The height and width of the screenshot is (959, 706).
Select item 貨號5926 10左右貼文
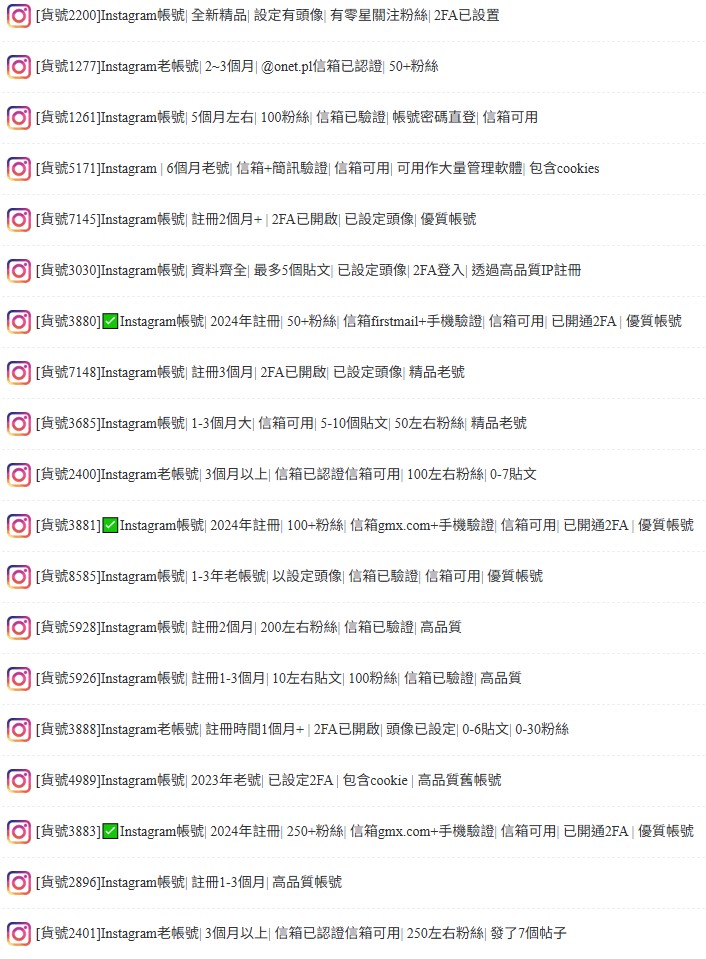click(x=278, y=678)
